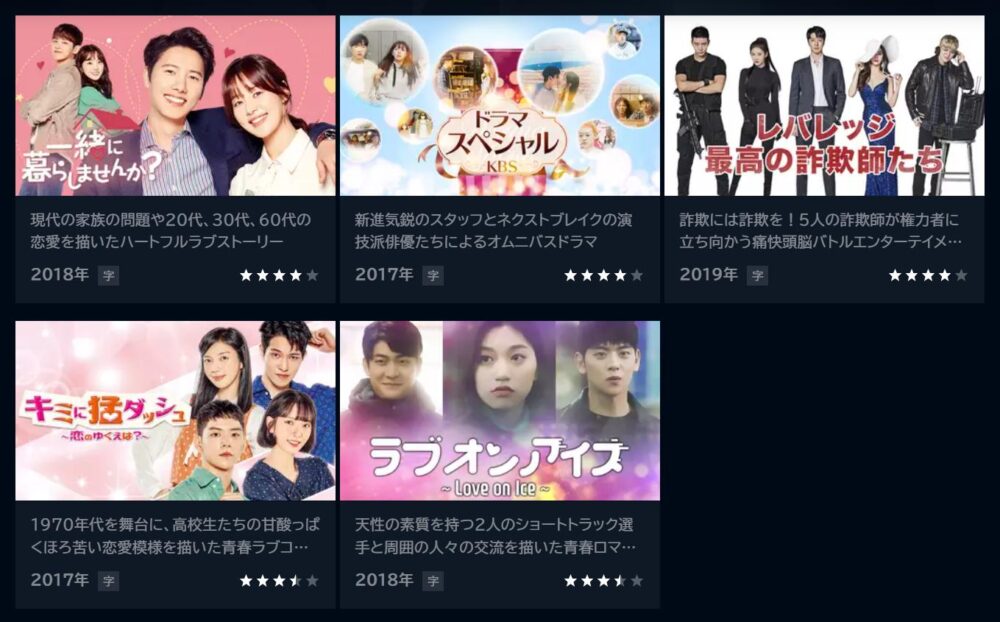Open the ドラマスペシャル KBS card

[x=499, y=106]
